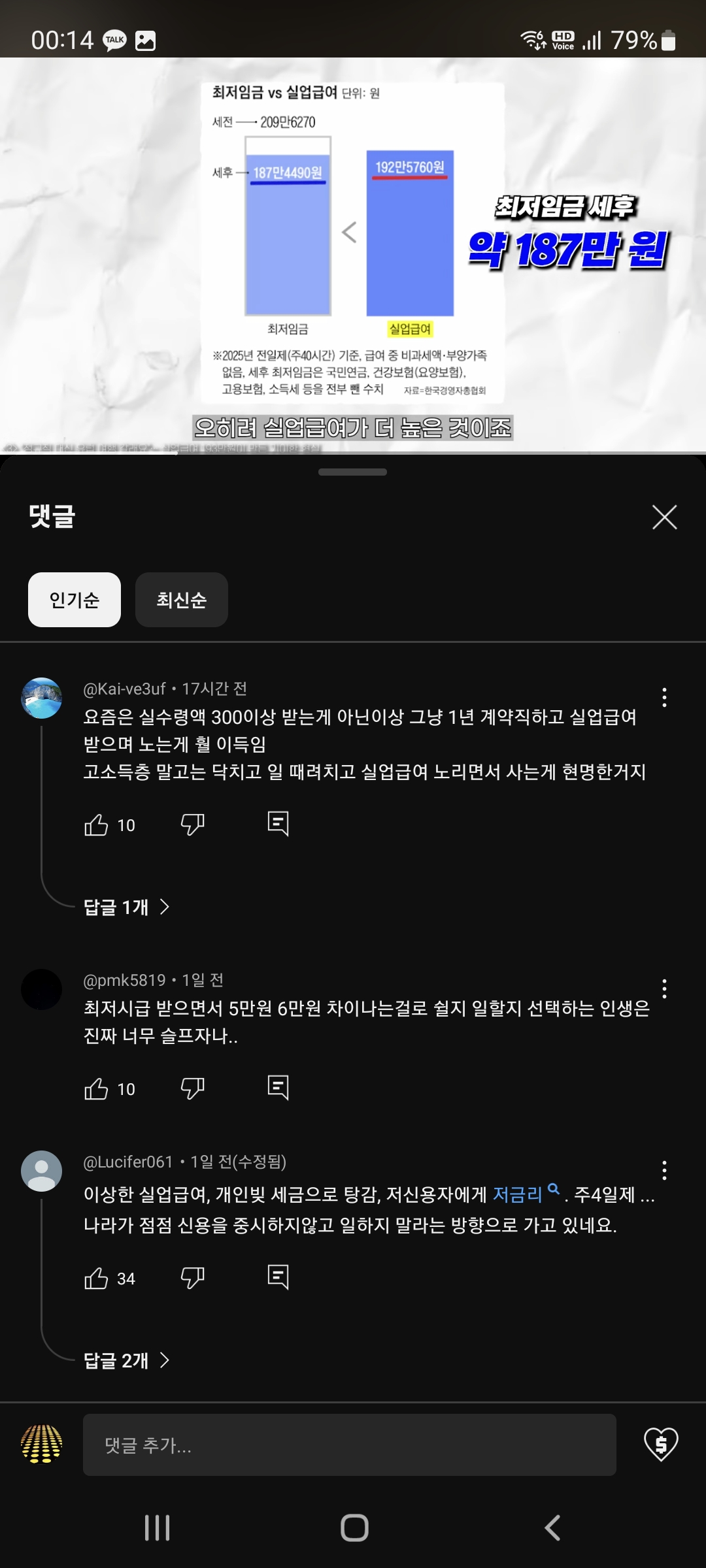706x1568 pixels.
Task: Reply to @pmk5819's comment
Action: [278, 1088]
